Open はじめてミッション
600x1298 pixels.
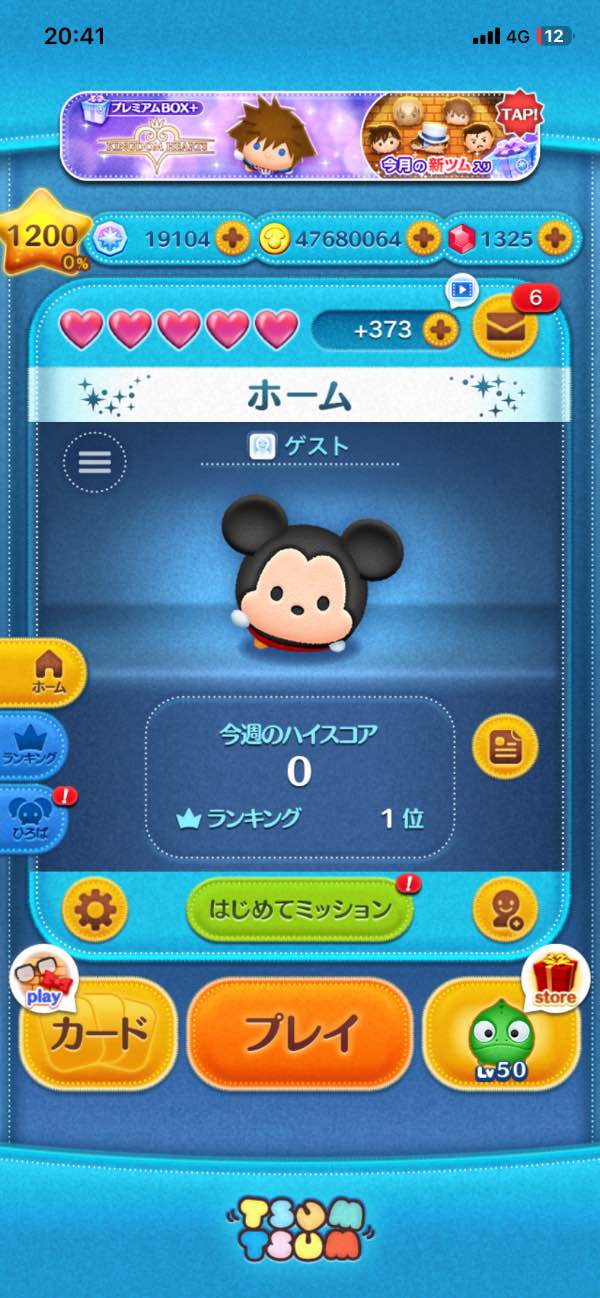tap(300, 909)
